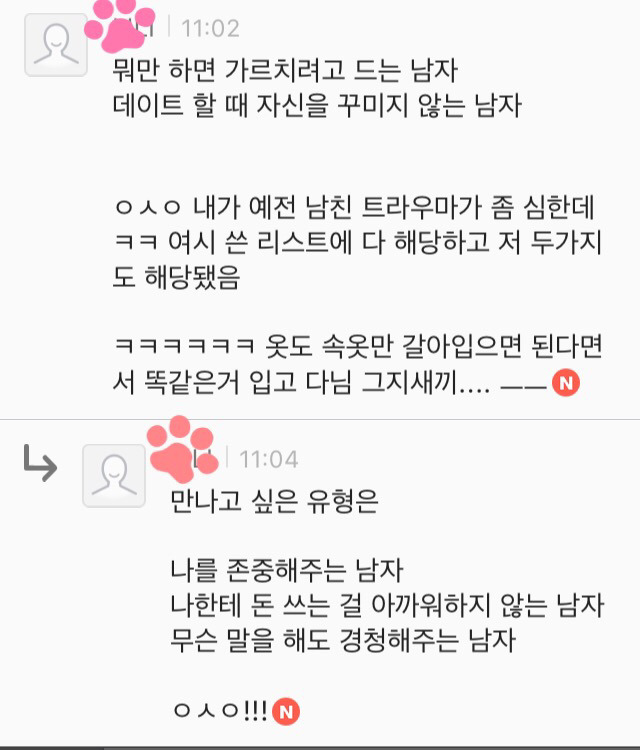Open profile avatar of the 11:04 reply

coord(113,475)
